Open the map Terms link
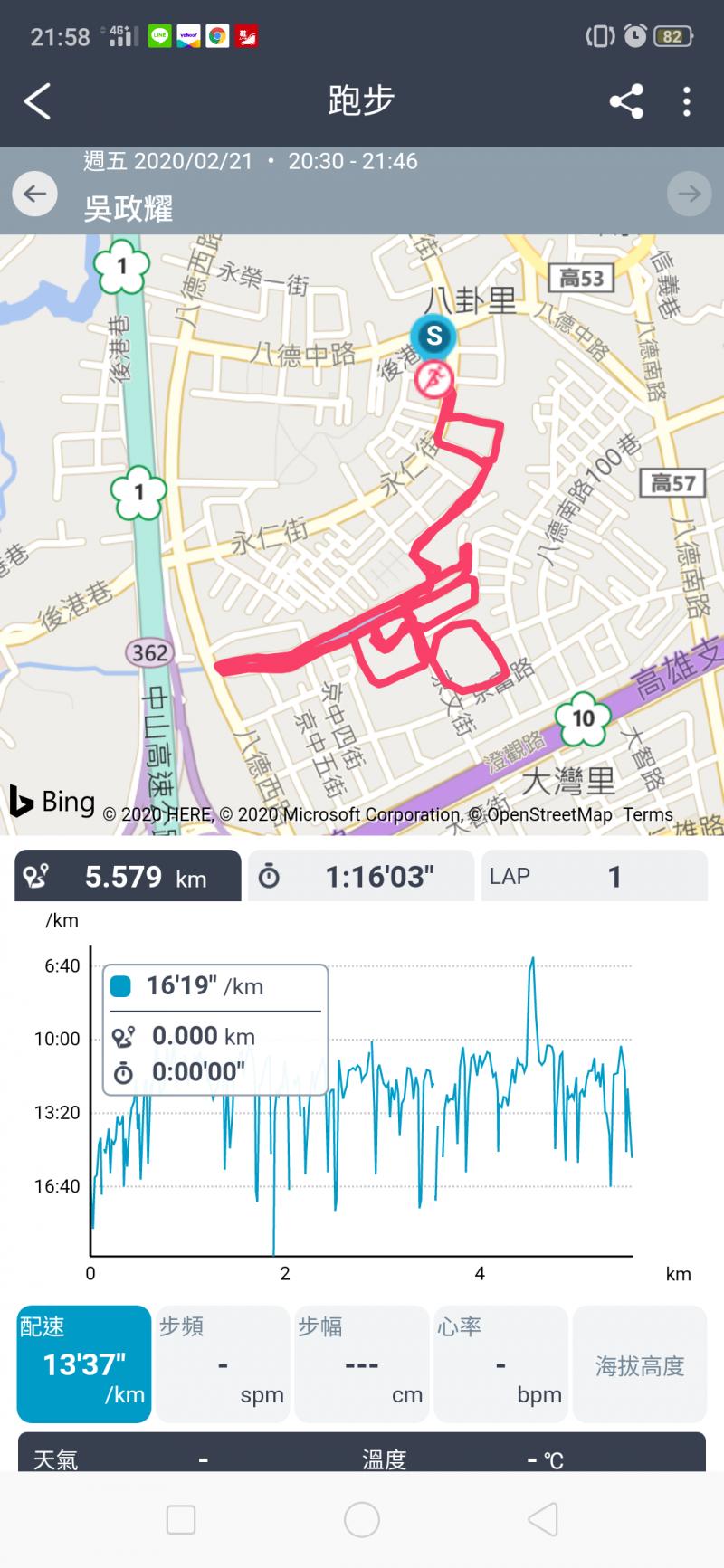Viewport: 724px width, 1568px height. [x=648, y=814]
